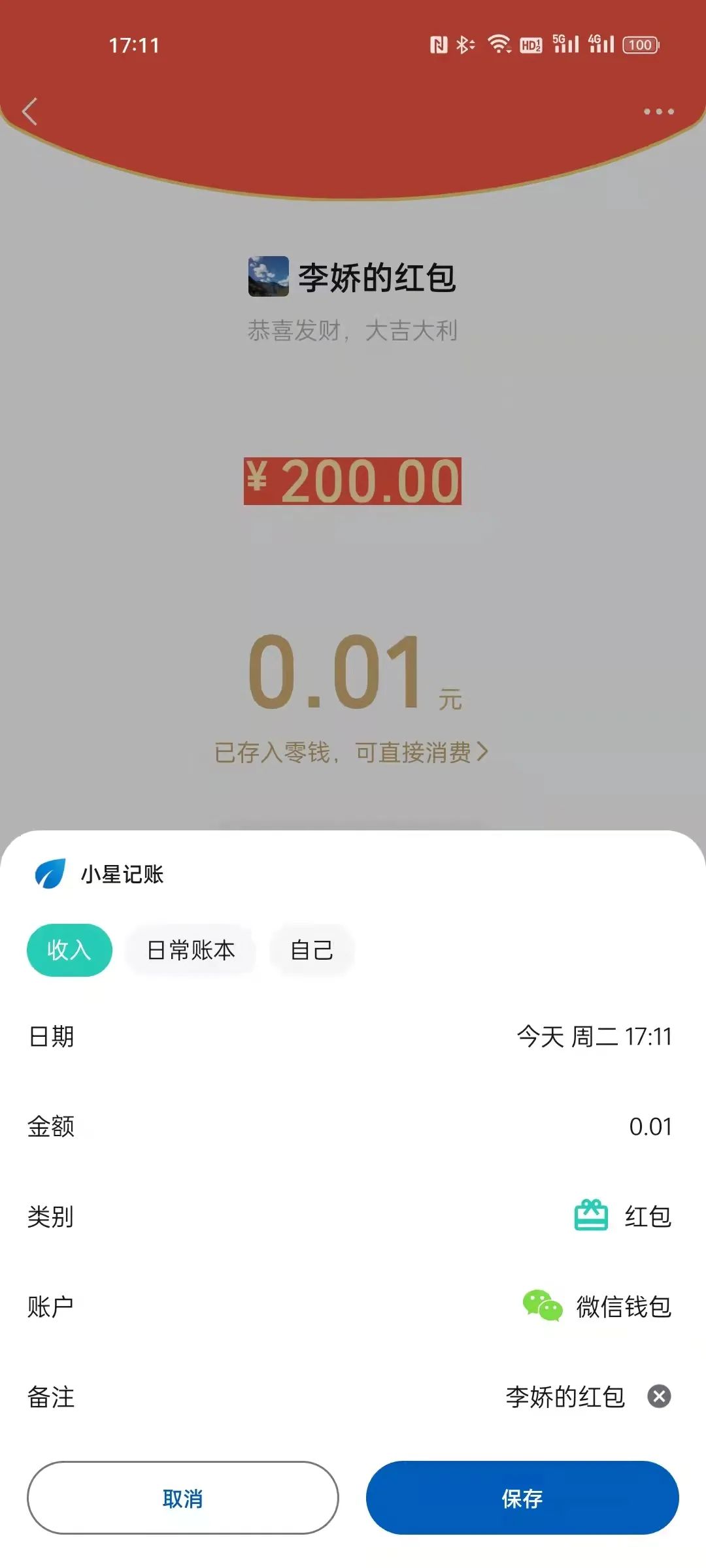Open the 账户 account selector
Screen dimensions: 706x1568
(x=353, y=1308)
